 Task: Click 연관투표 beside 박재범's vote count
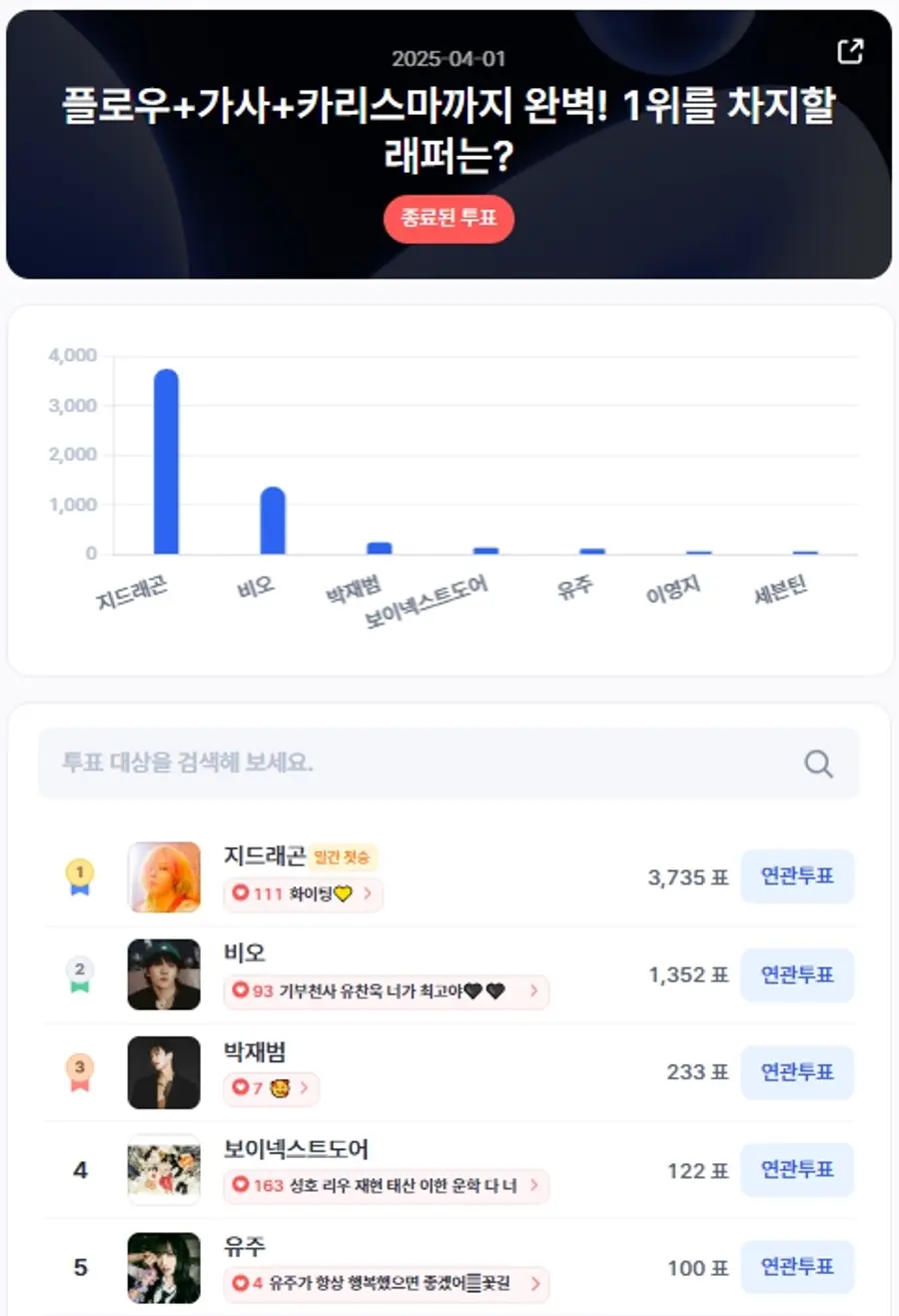click(797, 1071)
